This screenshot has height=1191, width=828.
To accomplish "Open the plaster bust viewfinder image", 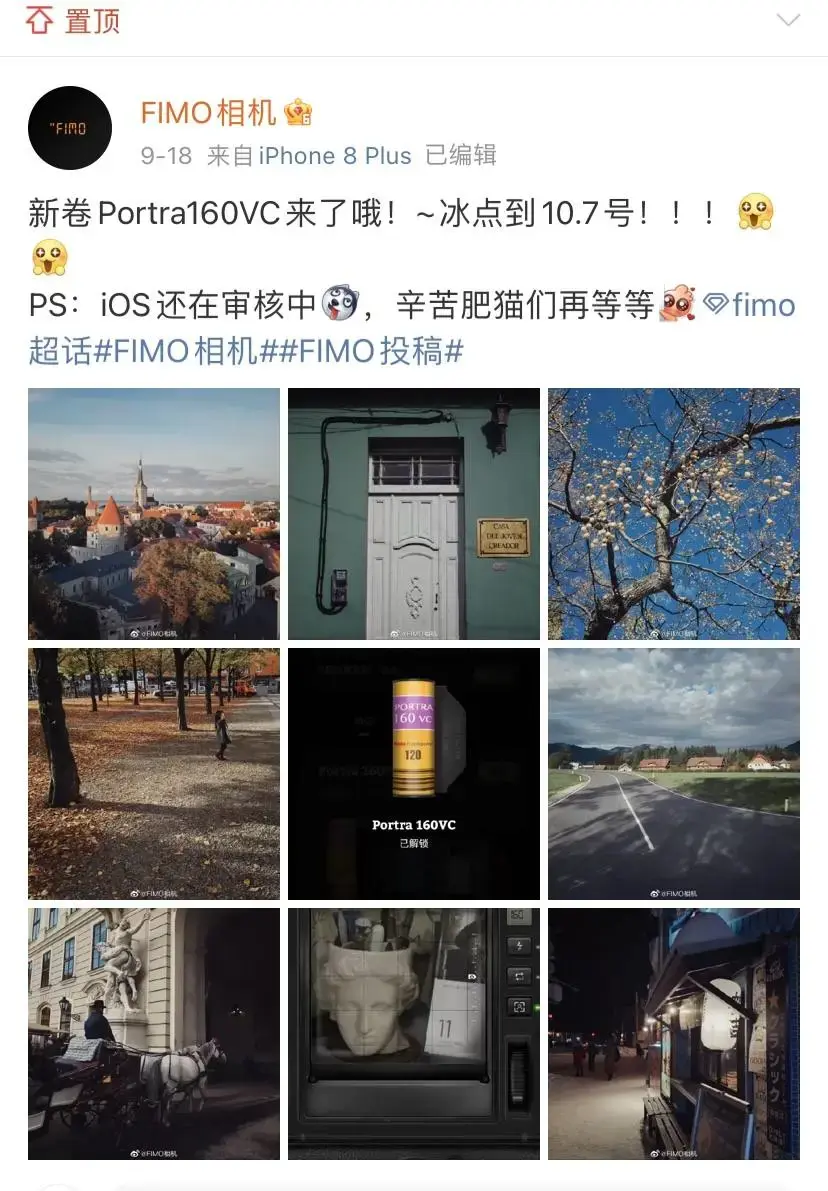I will (x=414, y=1034).
